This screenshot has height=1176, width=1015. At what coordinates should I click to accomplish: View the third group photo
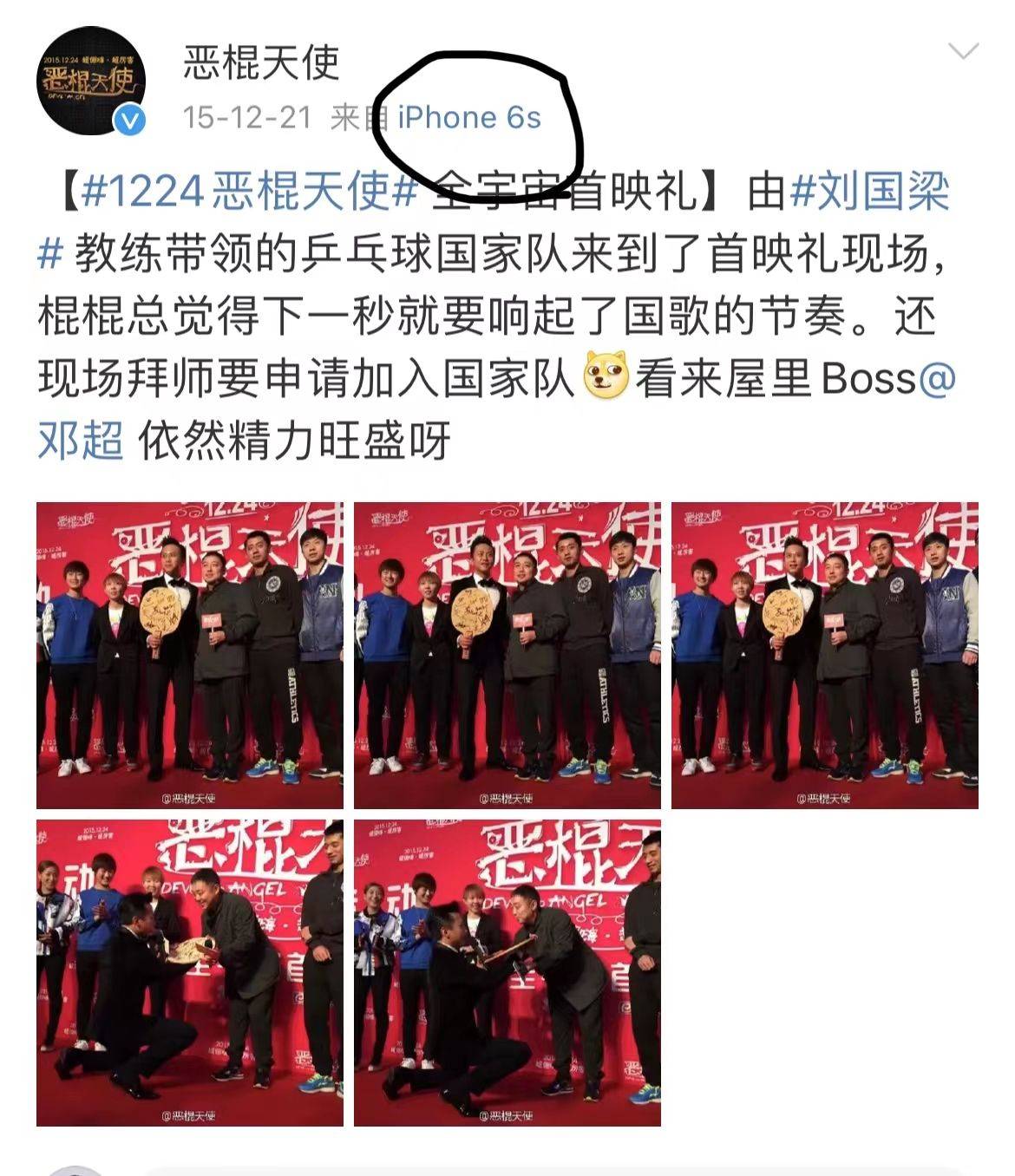[x=825, y=656]
